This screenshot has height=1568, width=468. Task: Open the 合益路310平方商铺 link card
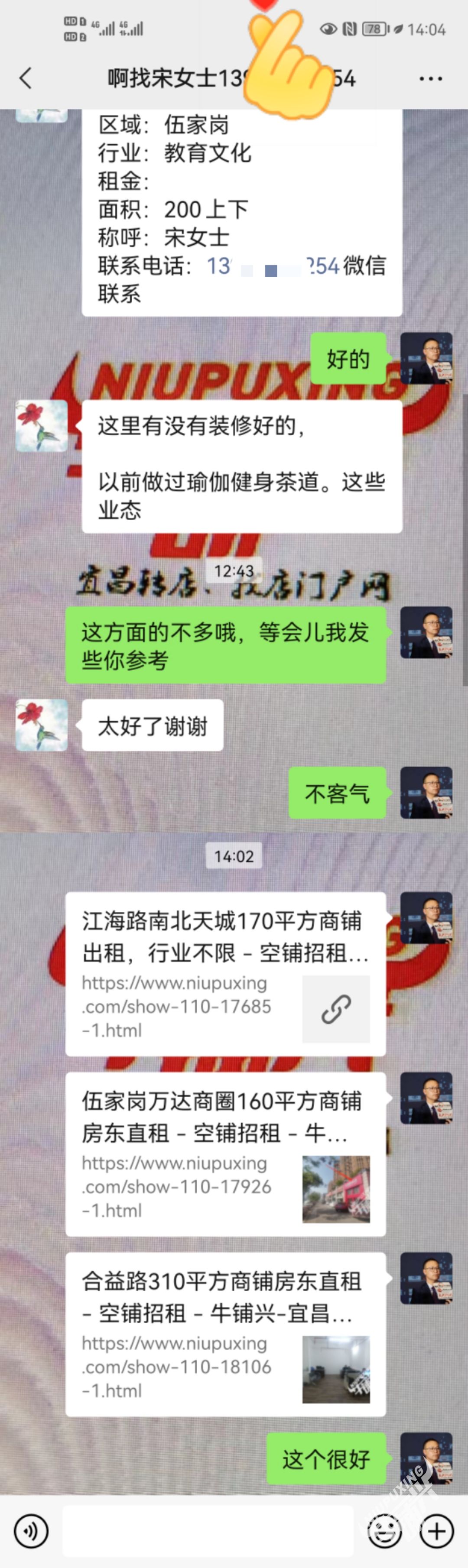click(225, 1334)
